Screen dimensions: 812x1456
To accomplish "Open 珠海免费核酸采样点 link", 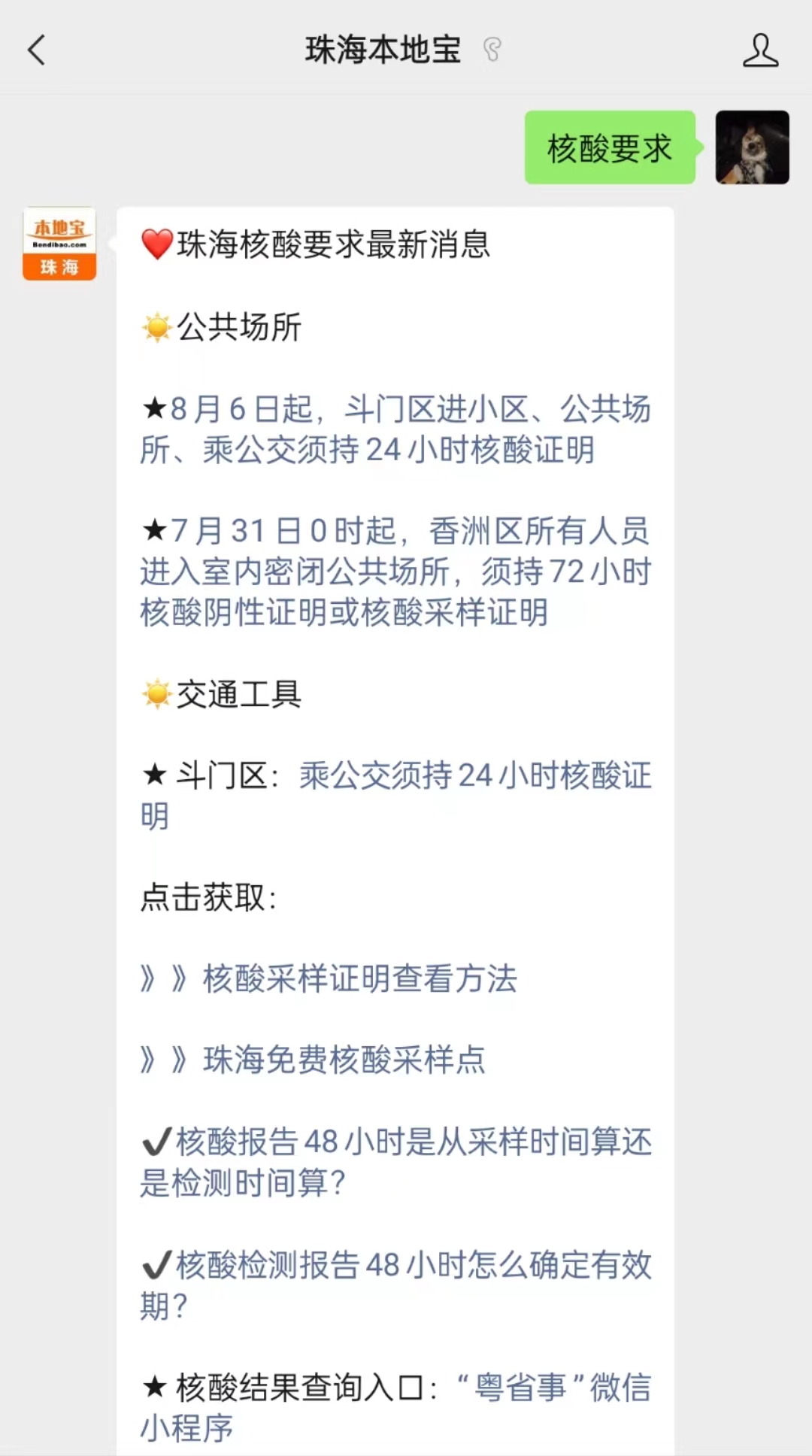I will point(344,1060).
